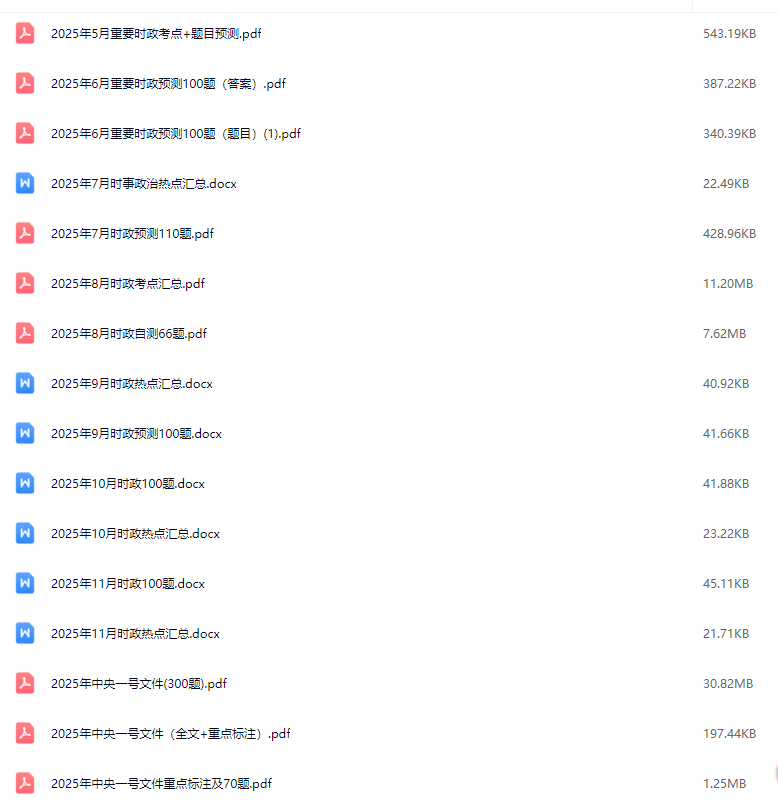Click the Word icon next to 2025年7月时事政治热点汇总.docx
This screenshot has width=778, height=802.
click(x=24, y=183)
